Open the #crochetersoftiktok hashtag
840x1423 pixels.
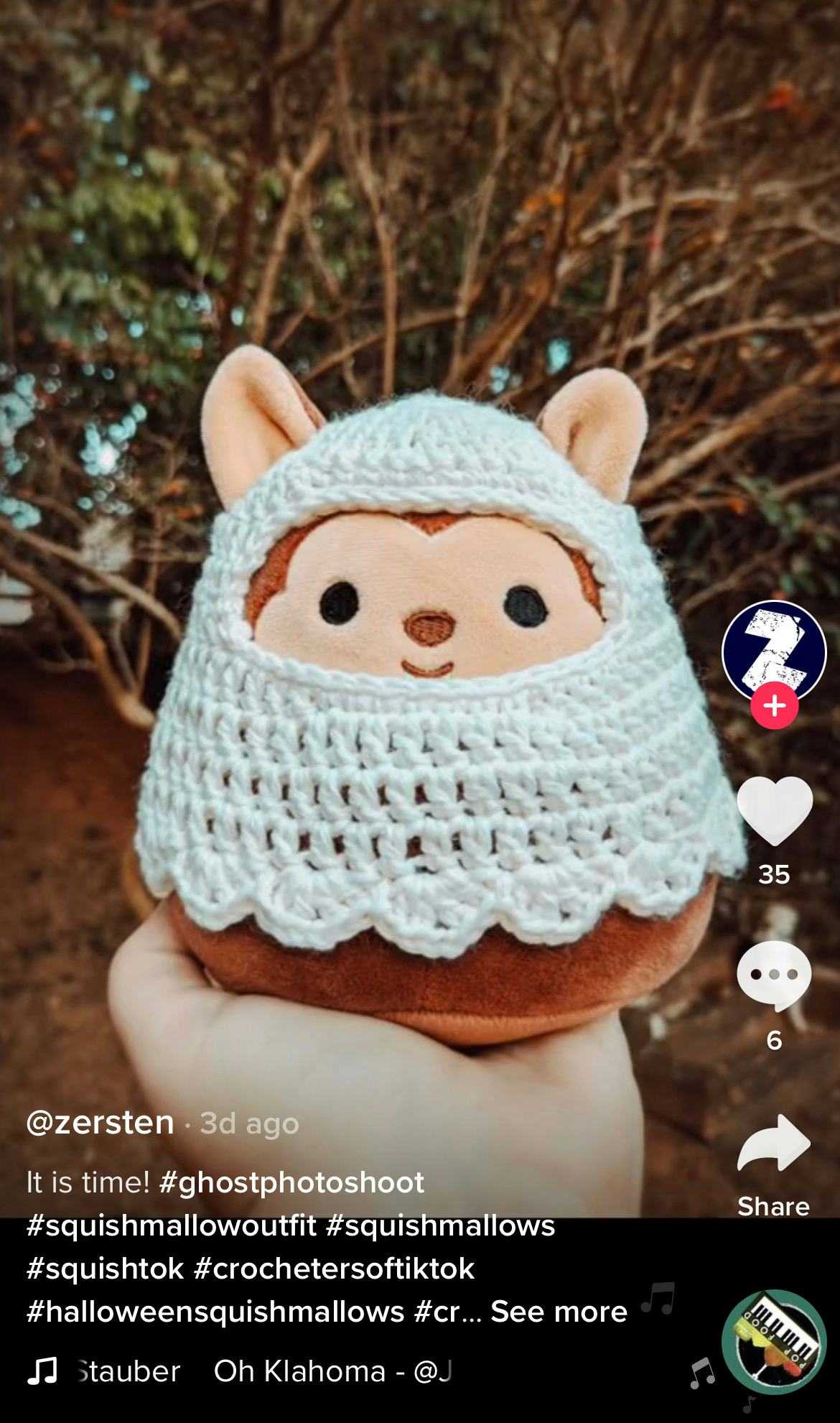334,1269
